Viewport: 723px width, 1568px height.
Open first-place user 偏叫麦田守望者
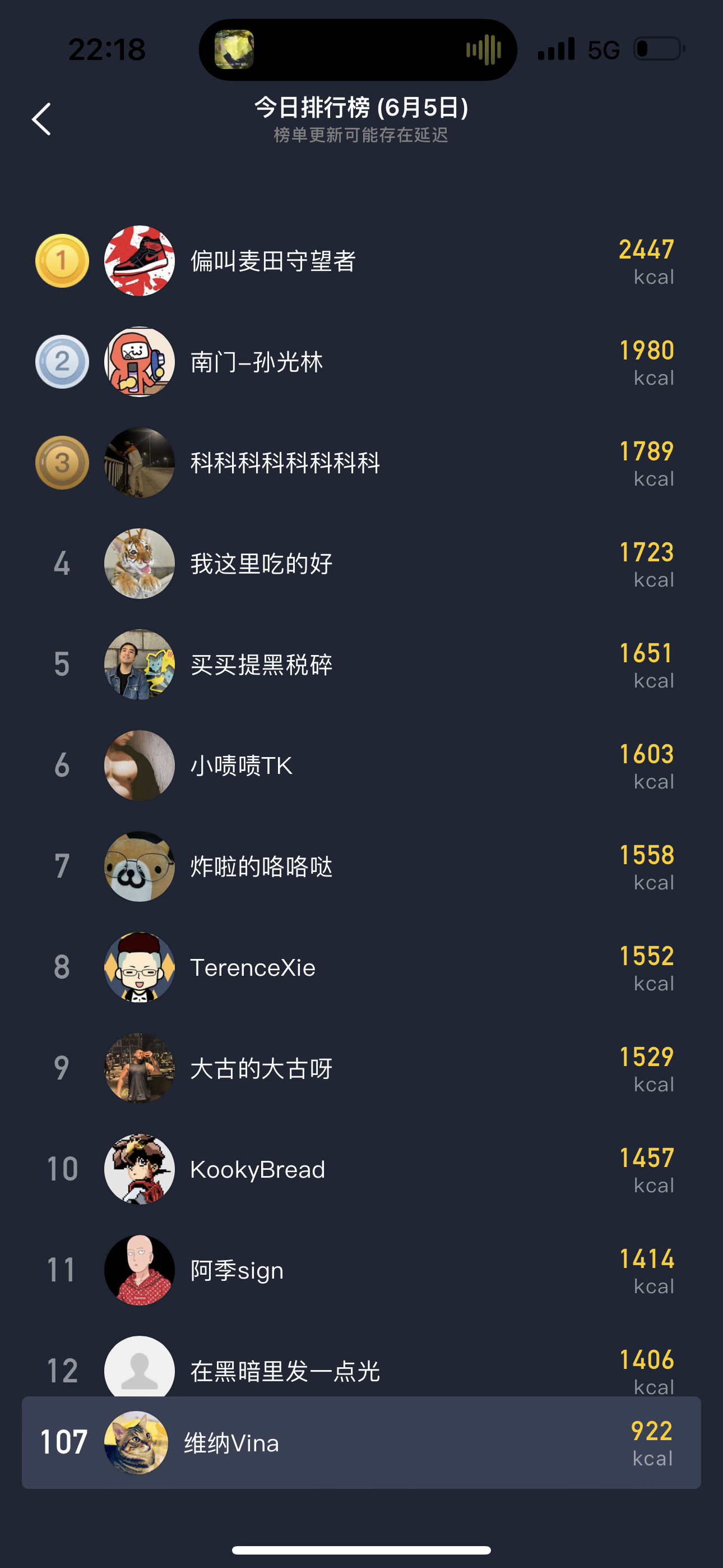pos(361,261)
